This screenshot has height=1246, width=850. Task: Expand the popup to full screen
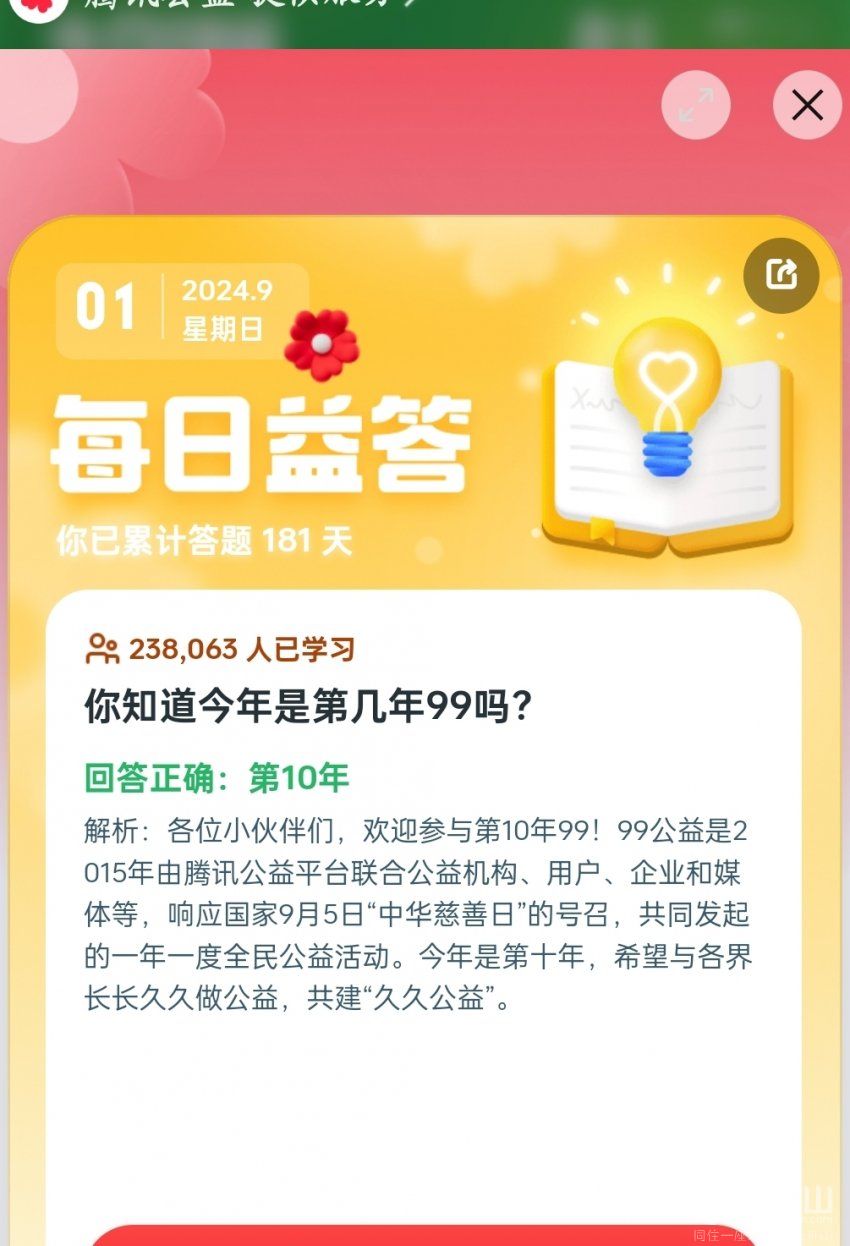pyautogui.click(x=696, y=105)
